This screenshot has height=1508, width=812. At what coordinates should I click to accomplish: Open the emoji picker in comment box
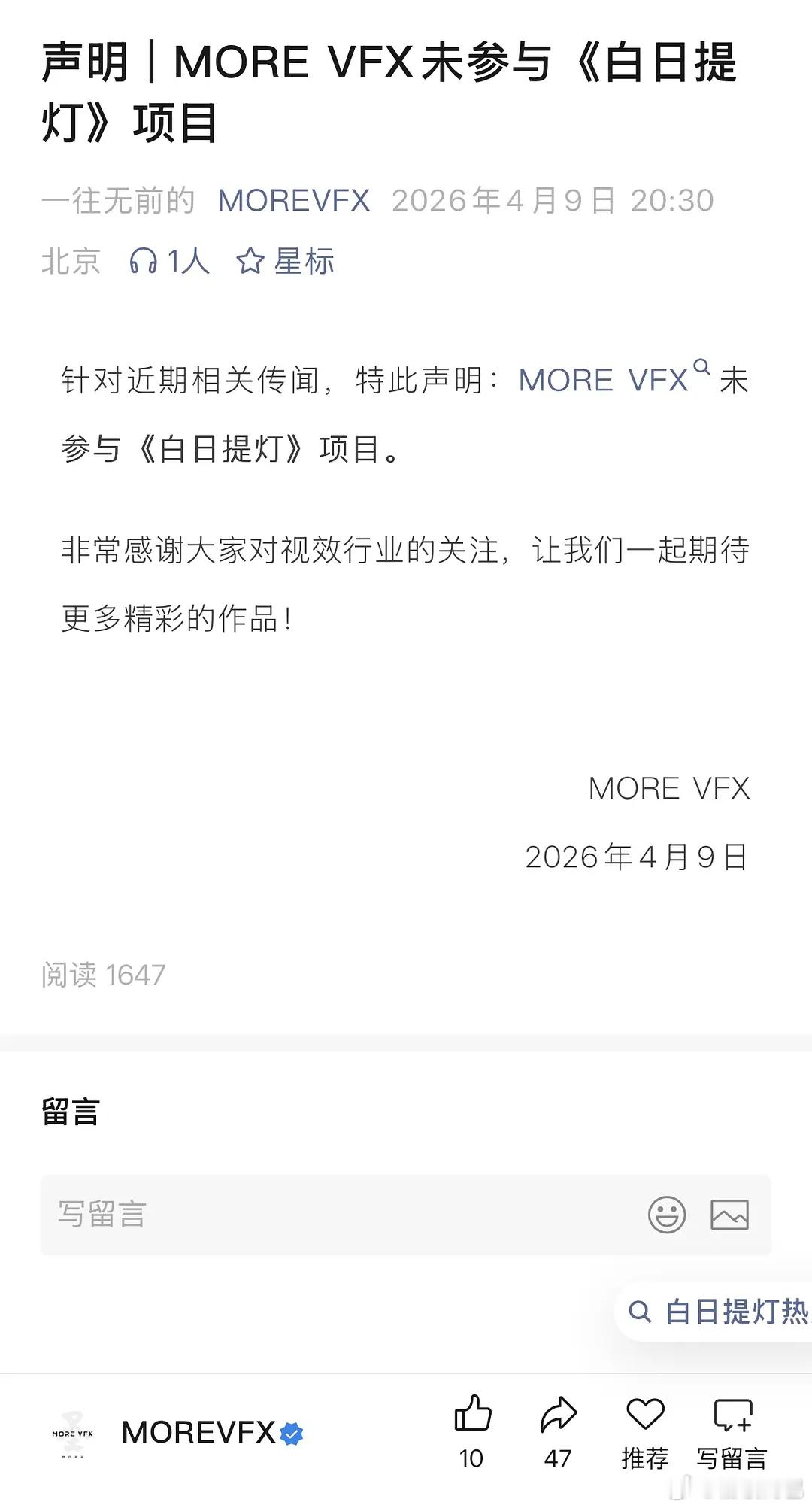(668, 1213)
